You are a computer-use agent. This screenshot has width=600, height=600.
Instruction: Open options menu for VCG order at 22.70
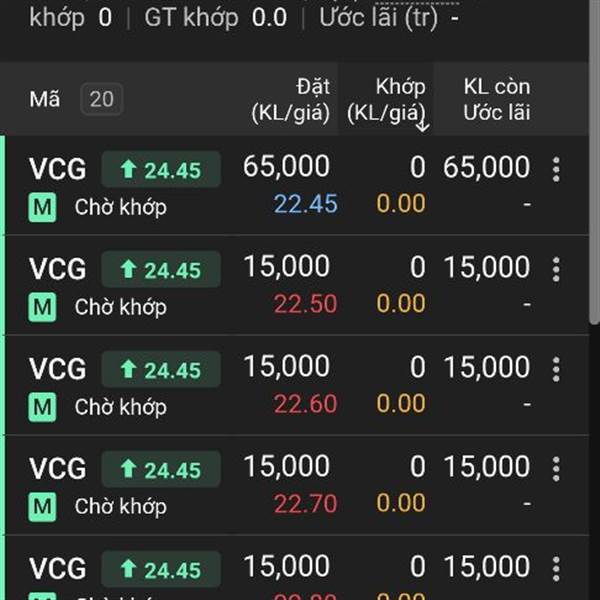(557, 470)
